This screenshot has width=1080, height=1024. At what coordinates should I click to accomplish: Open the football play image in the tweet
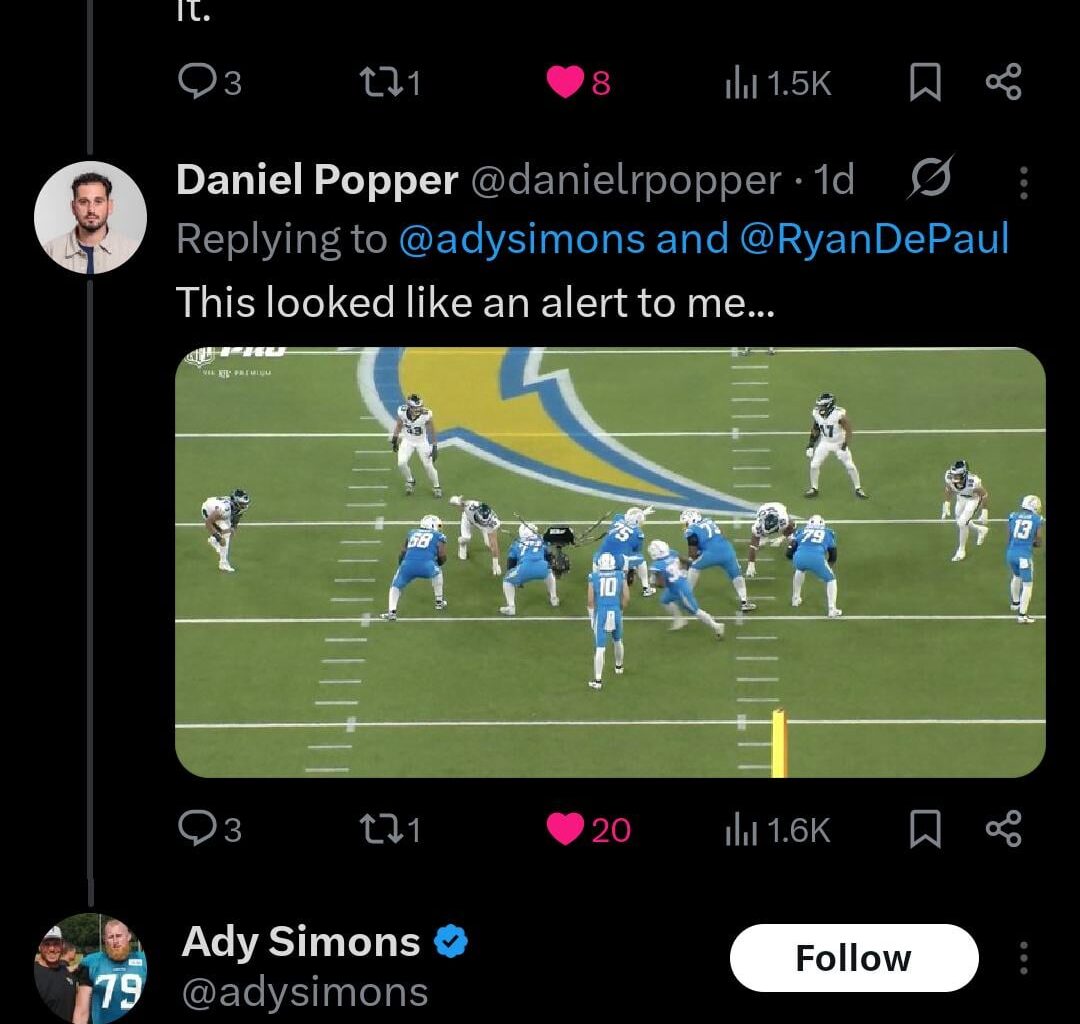point(610,562)
